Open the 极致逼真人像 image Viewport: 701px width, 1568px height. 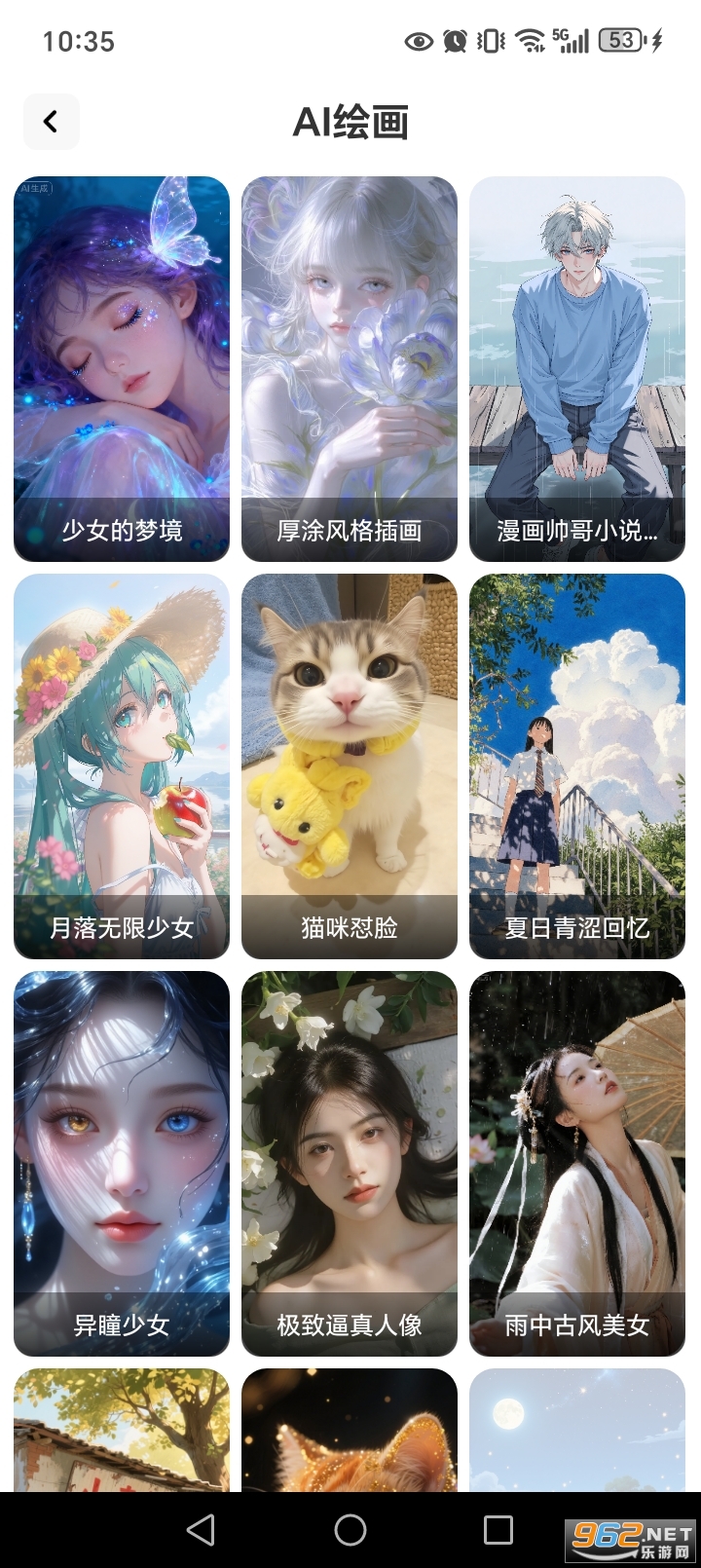pyautogui.click(x=349, y=1163)
